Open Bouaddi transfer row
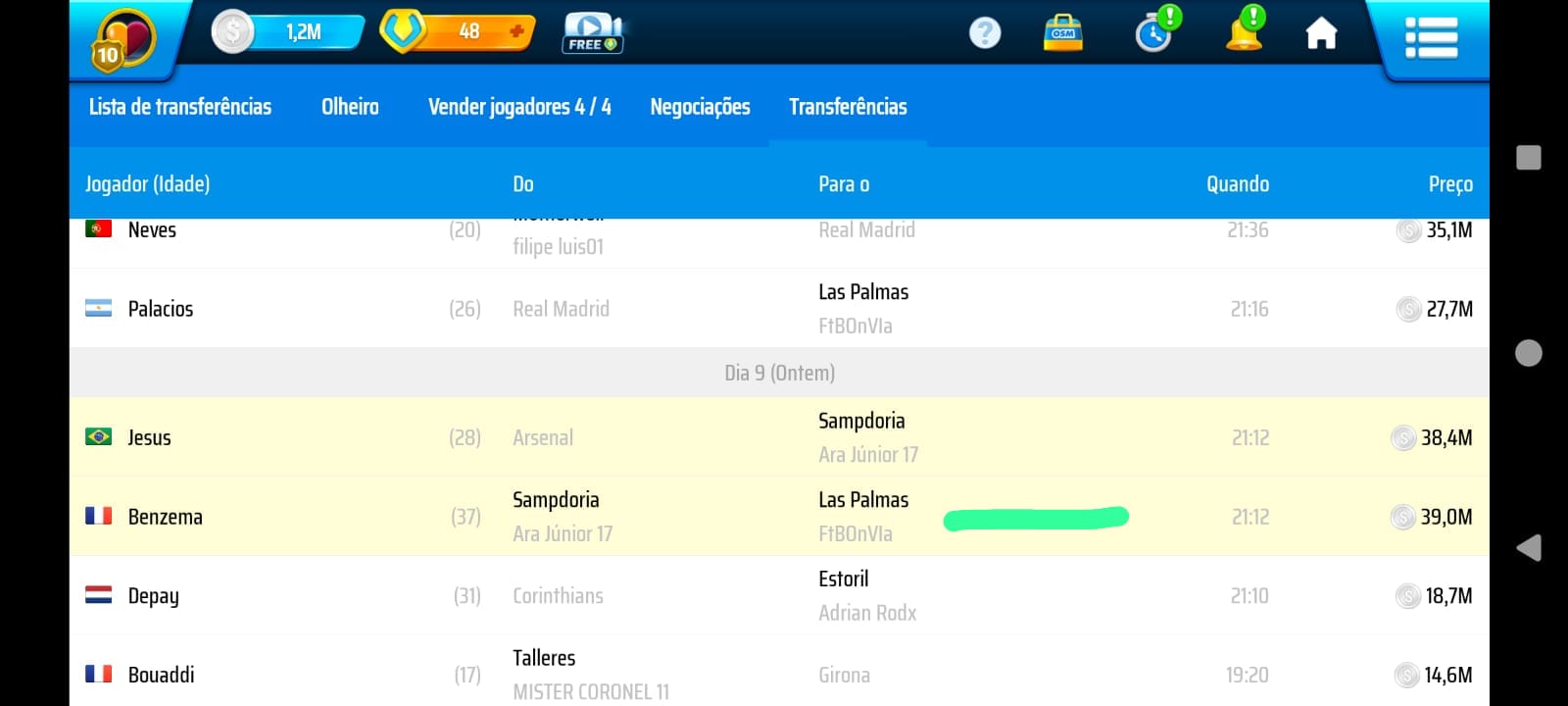Screen dimensions: 1568x706 click(779, 675)
